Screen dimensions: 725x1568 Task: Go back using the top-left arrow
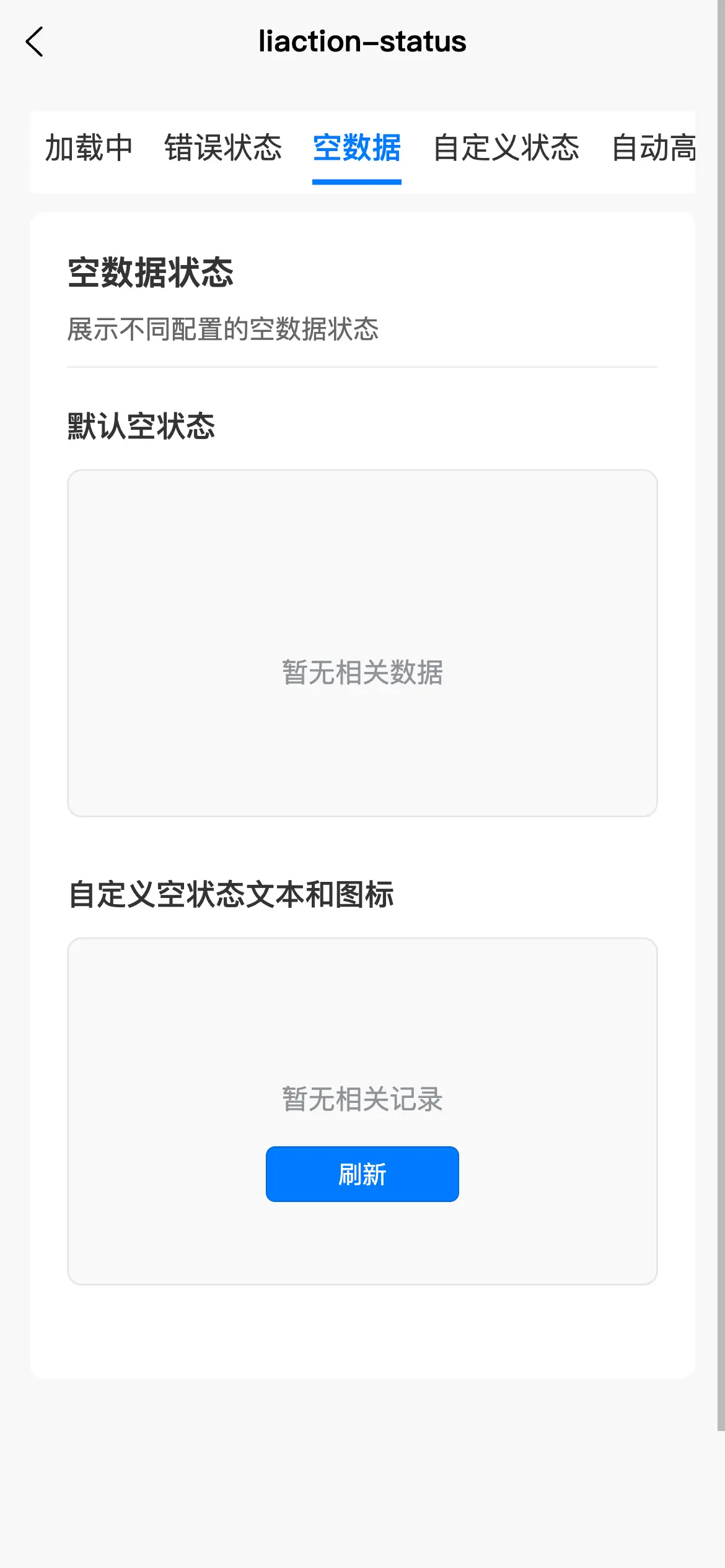(x=35, y=41)
